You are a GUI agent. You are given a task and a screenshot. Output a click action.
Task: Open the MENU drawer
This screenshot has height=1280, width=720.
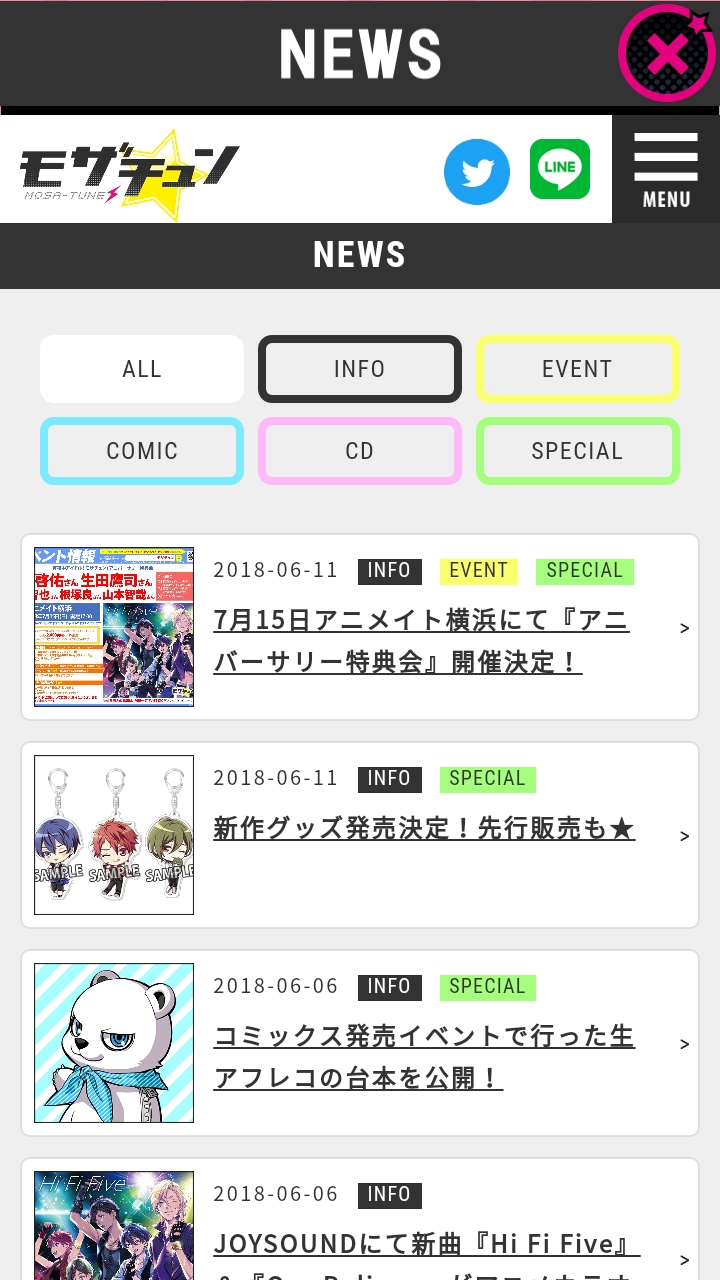[665, 169]
